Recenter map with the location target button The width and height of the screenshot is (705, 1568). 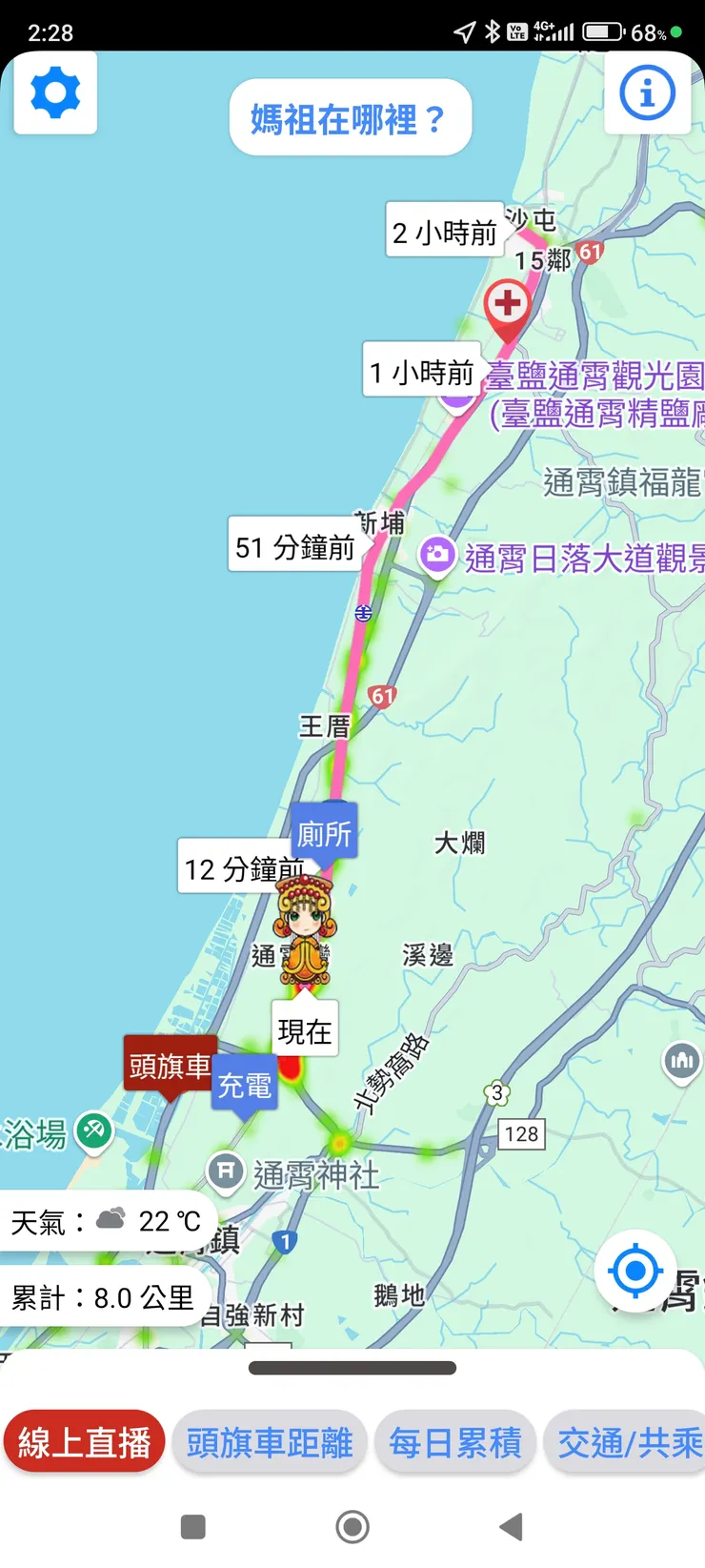[x=635, y=1271]
